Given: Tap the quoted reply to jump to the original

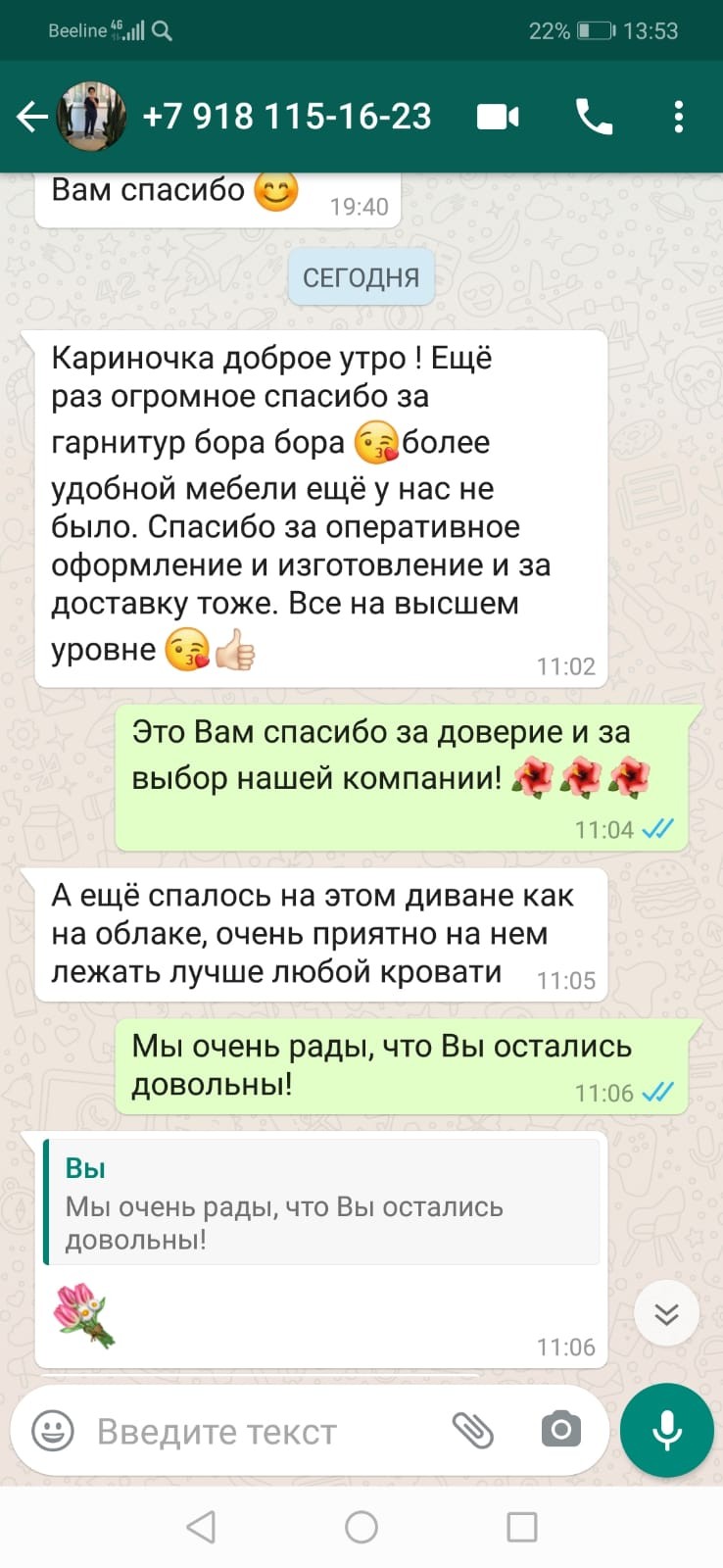Looking at the screenshot, I should coord(321,1202).
